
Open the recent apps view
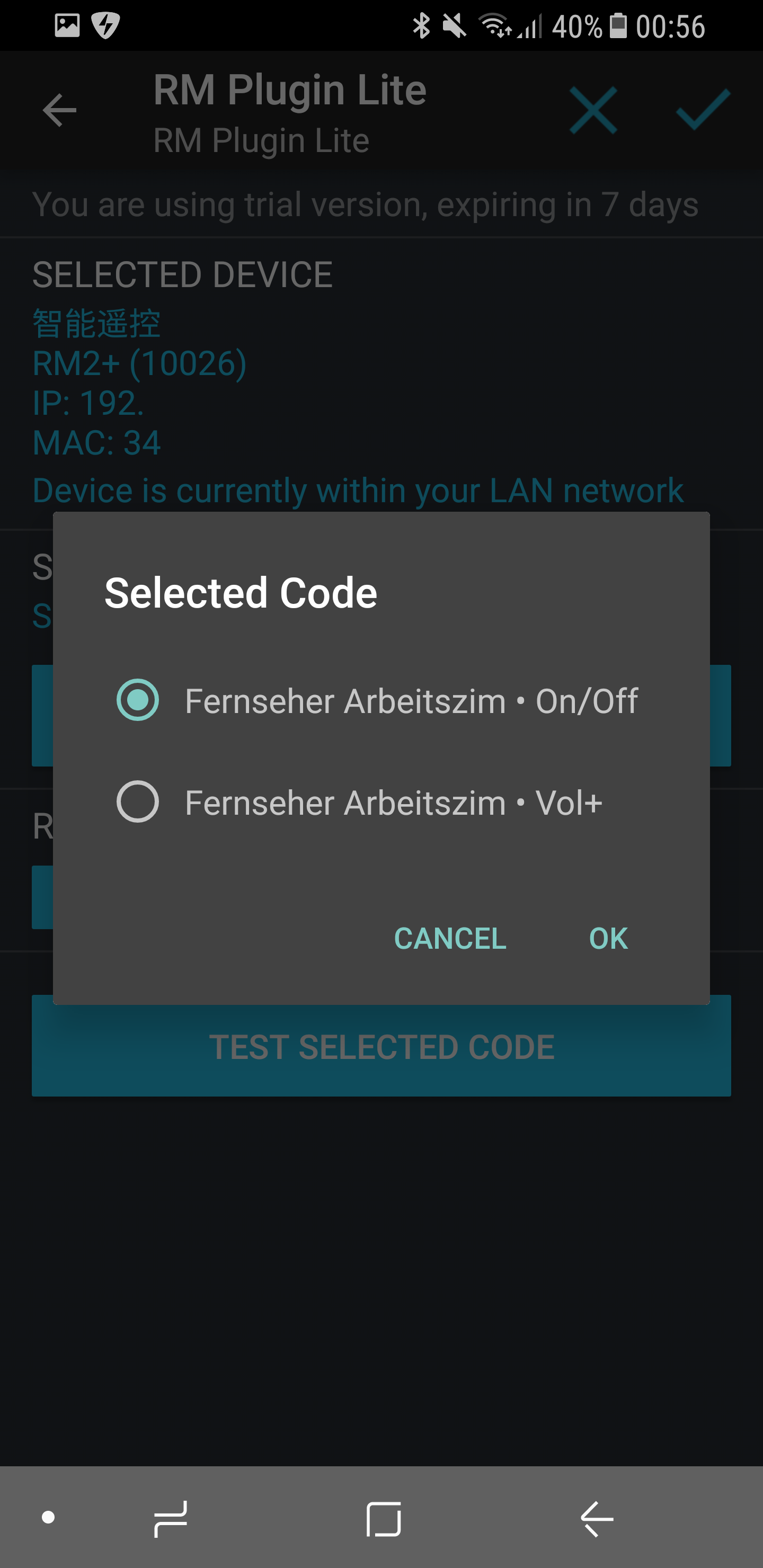coord(171,1518)
